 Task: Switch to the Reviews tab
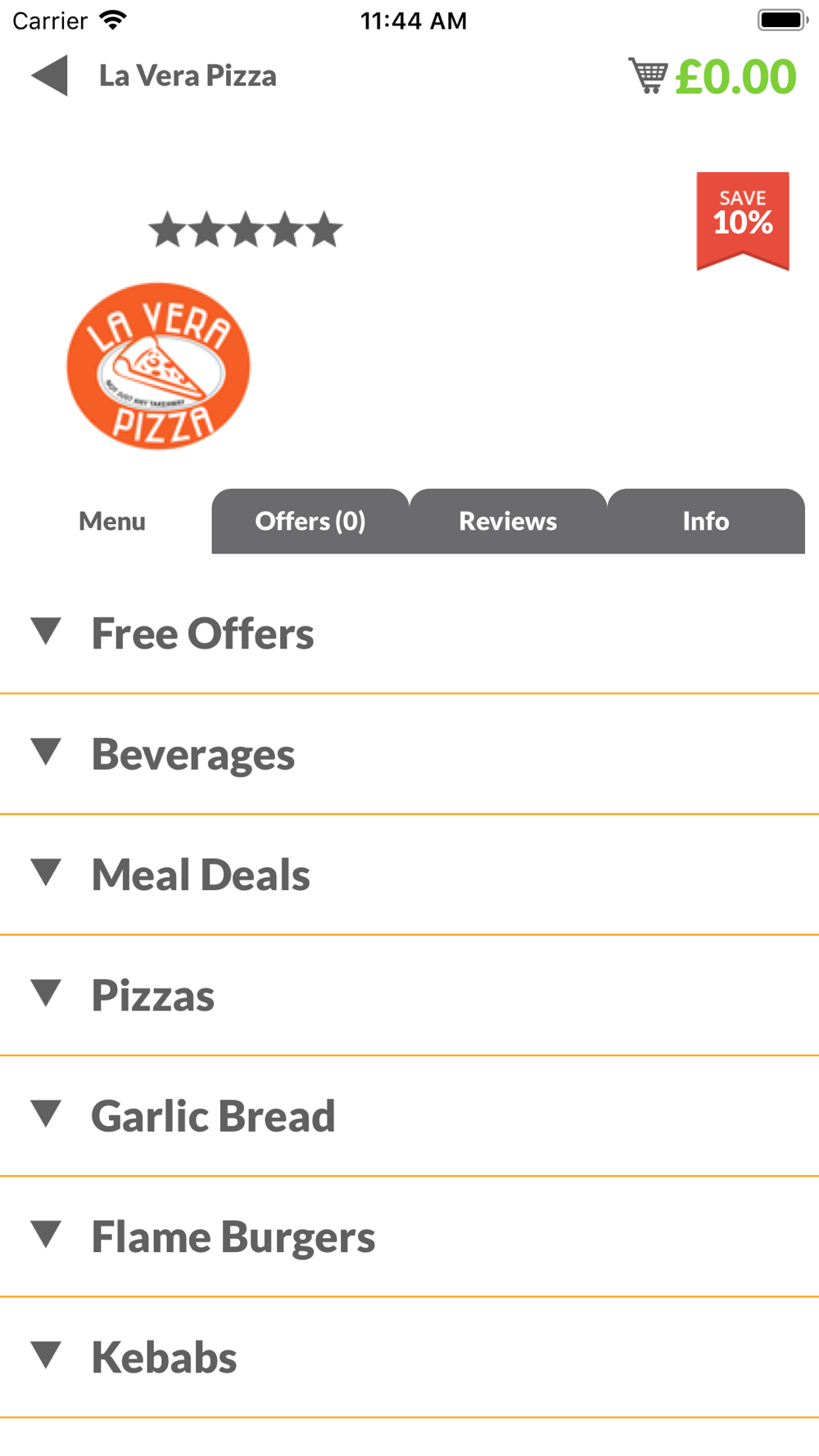(x=508, y=521)
